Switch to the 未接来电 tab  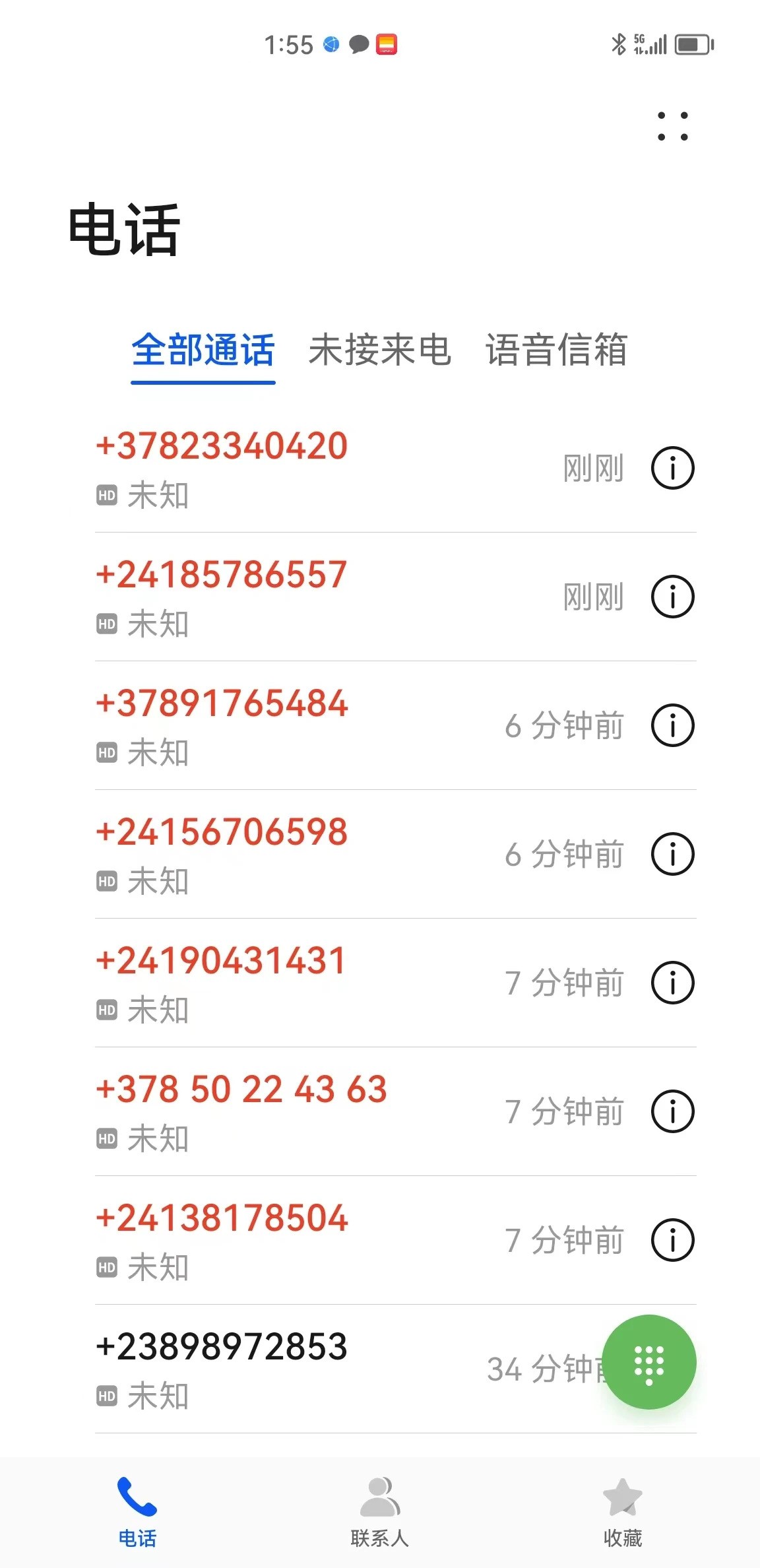point(379,350)
